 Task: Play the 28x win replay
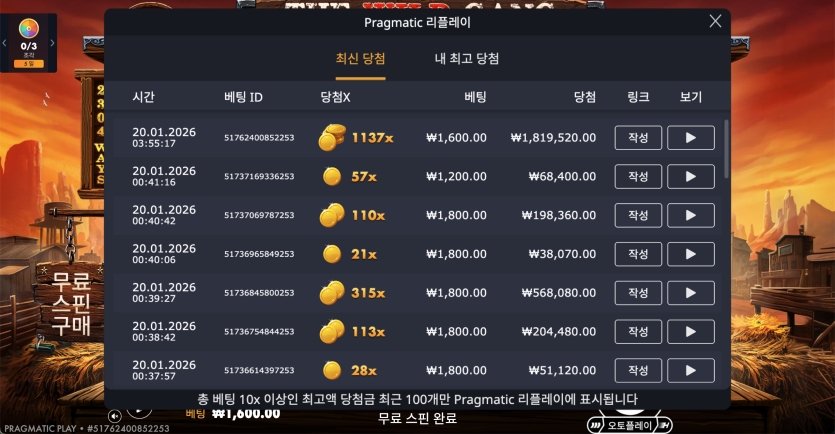click(691, 370)
